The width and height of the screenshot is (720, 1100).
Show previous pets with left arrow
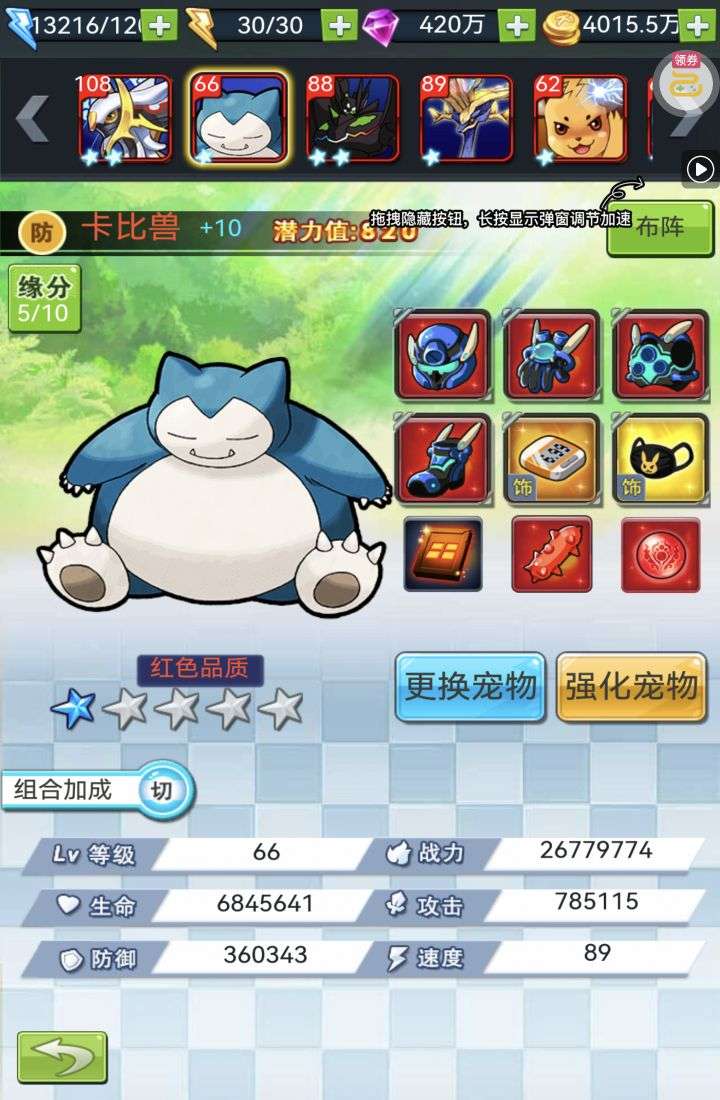tap(33, 119)
